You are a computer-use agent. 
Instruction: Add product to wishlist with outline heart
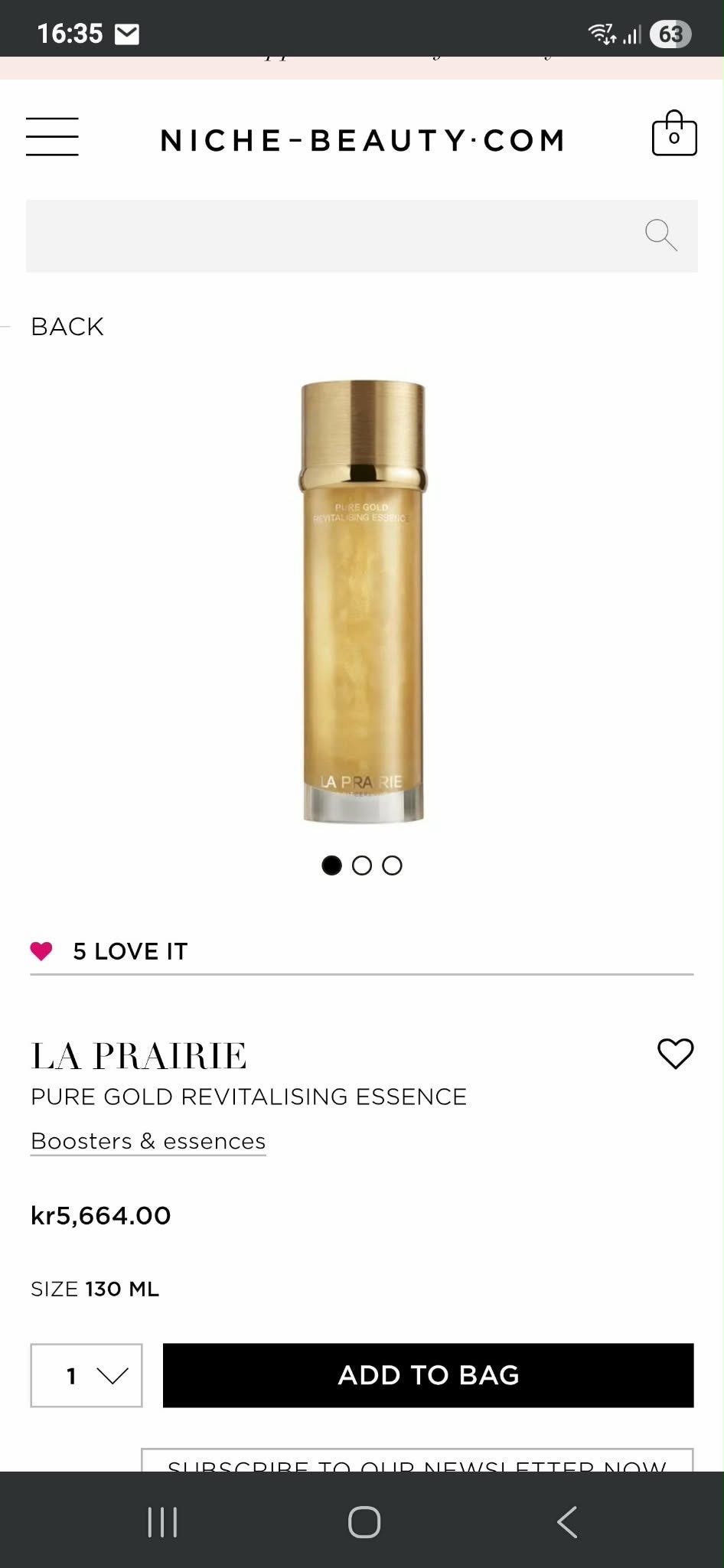(x=675, y=1054)
